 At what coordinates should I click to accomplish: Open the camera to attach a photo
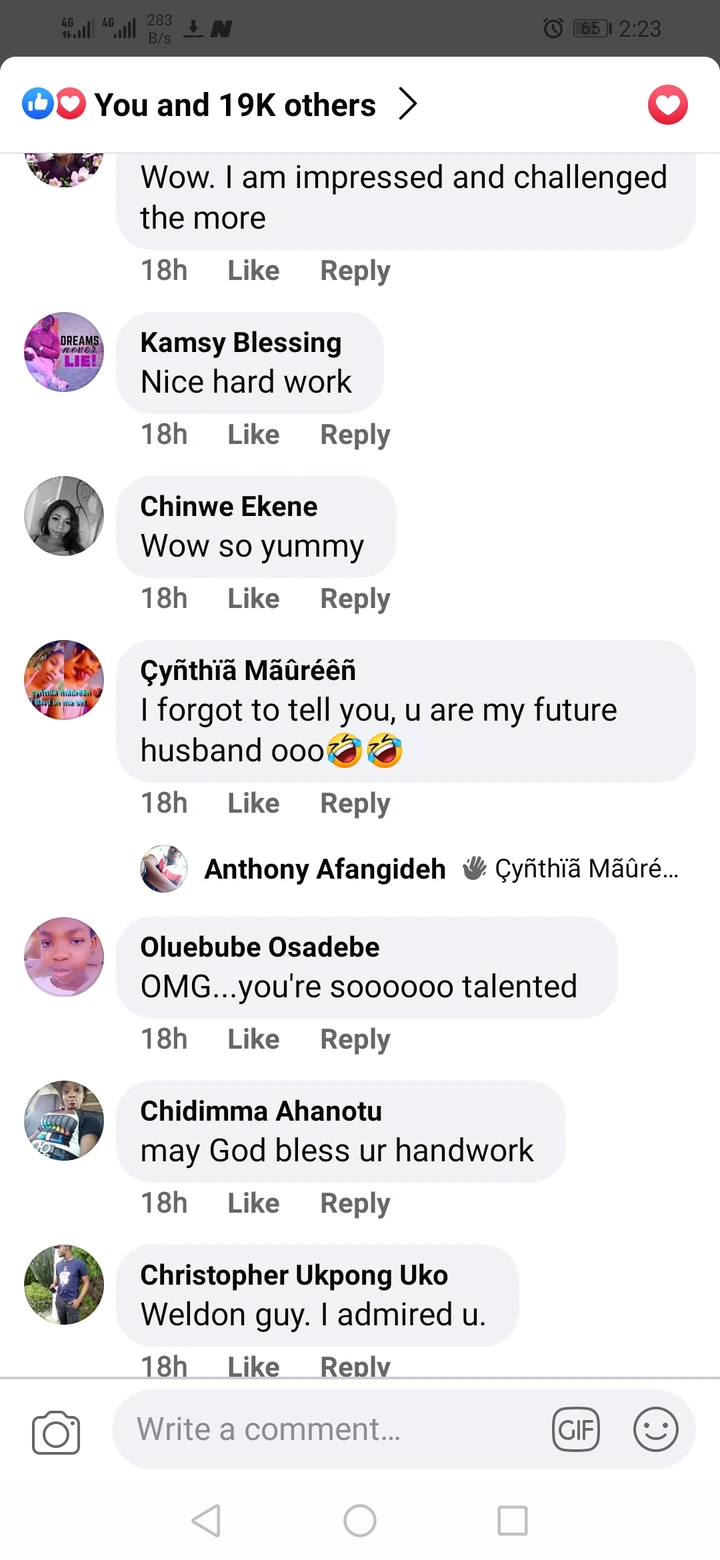56,1432
